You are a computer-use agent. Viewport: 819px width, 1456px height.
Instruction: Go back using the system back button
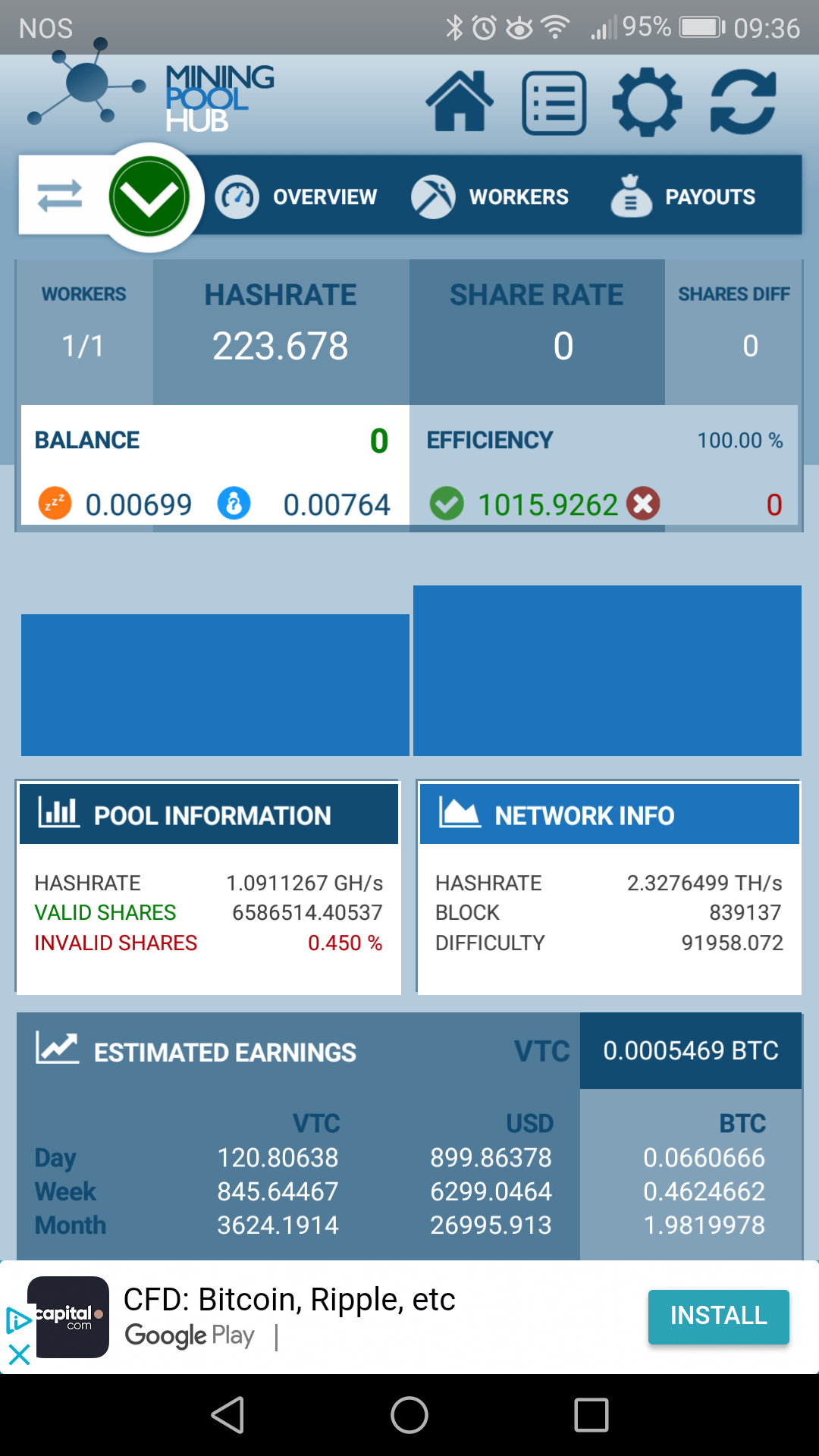(227, 1415)
